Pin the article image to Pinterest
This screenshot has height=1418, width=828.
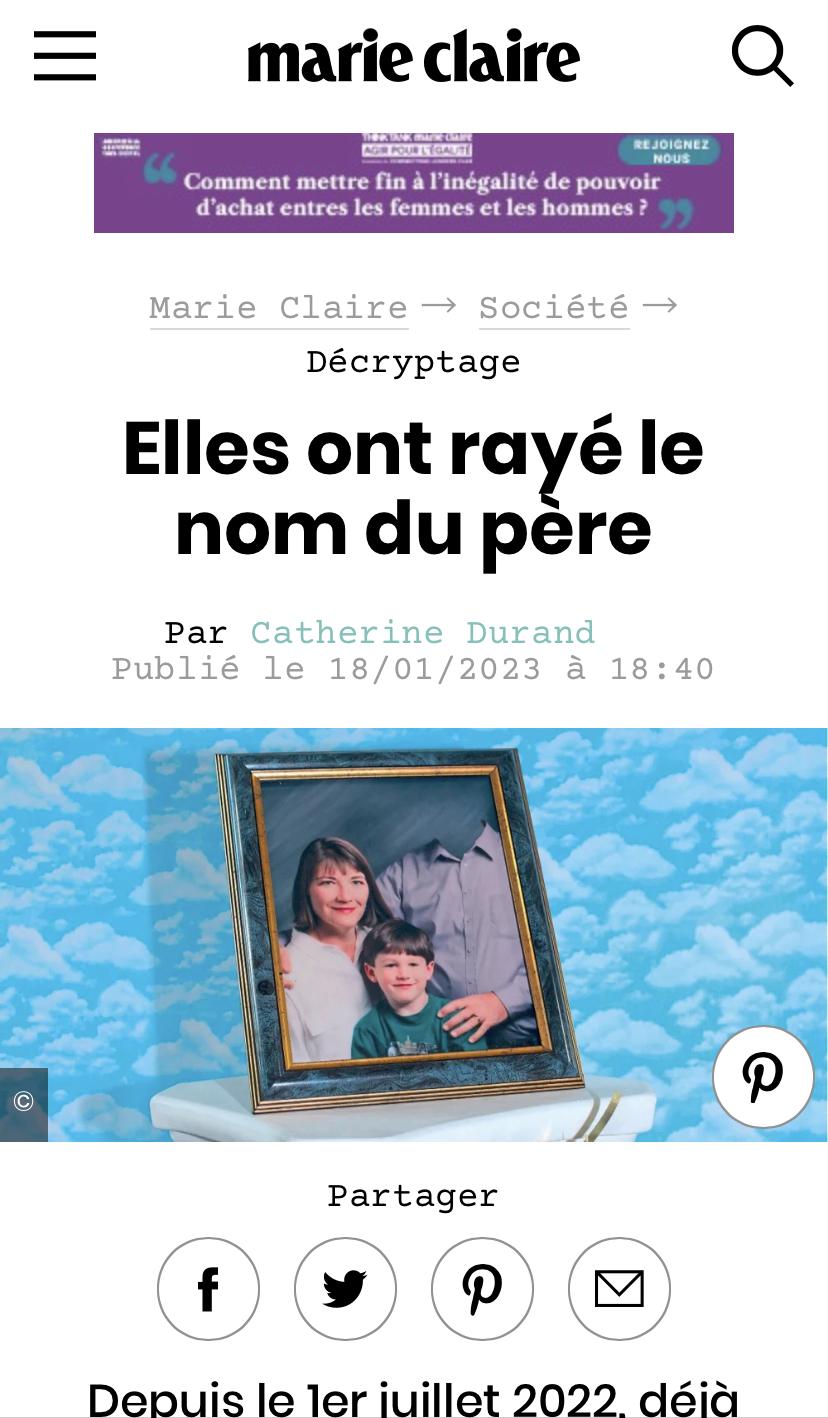763,1077
